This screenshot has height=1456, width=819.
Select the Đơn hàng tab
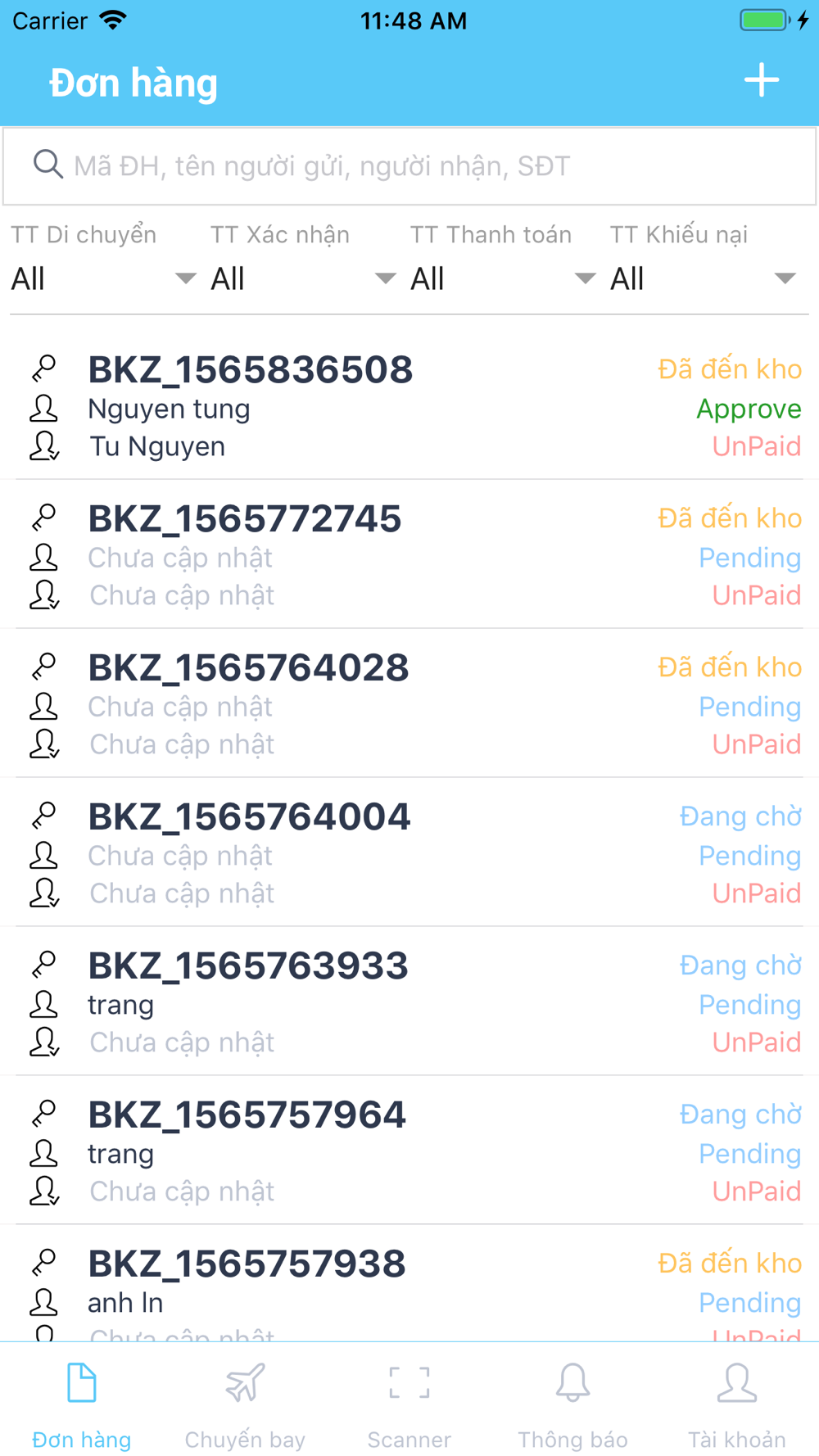pos(81,1405)
